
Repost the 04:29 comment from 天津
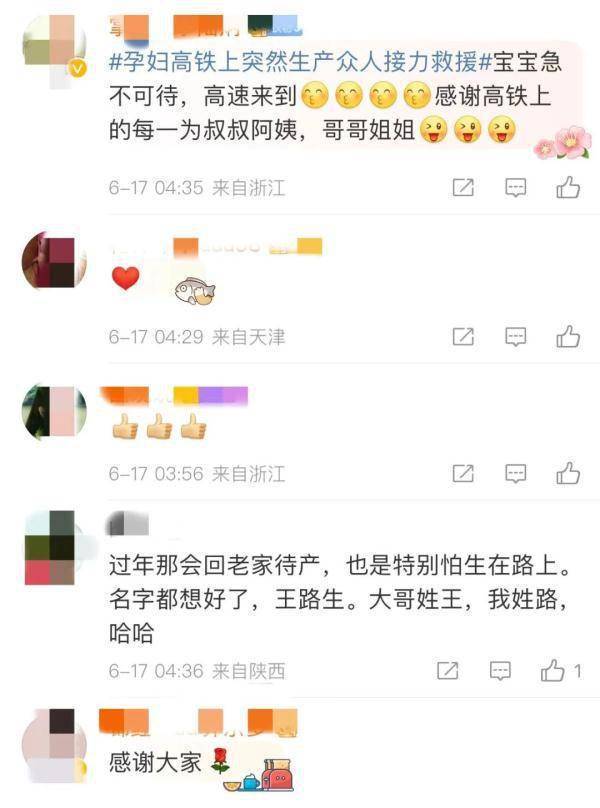click(x=463, y=337)
